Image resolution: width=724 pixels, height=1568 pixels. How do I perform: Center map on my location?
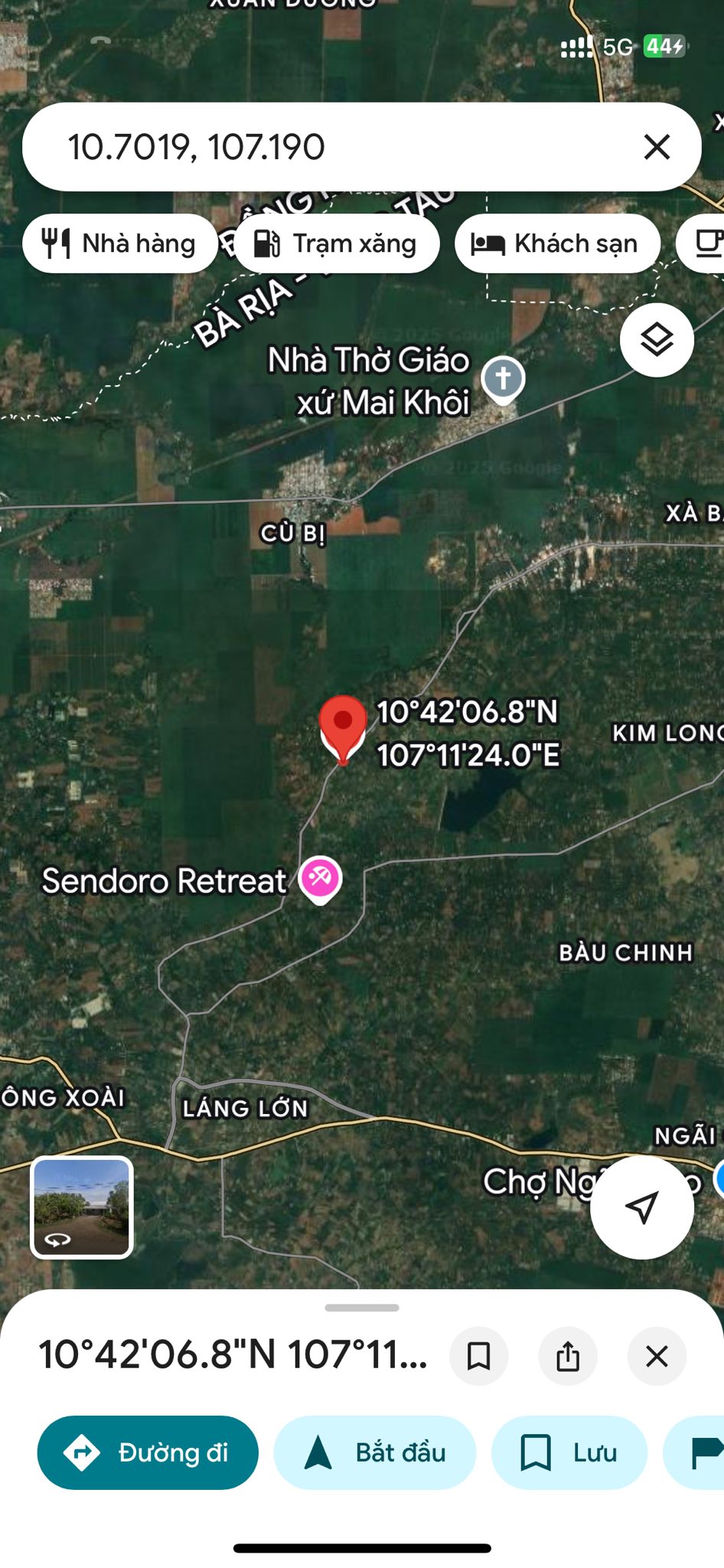[x=641, y=1207]
